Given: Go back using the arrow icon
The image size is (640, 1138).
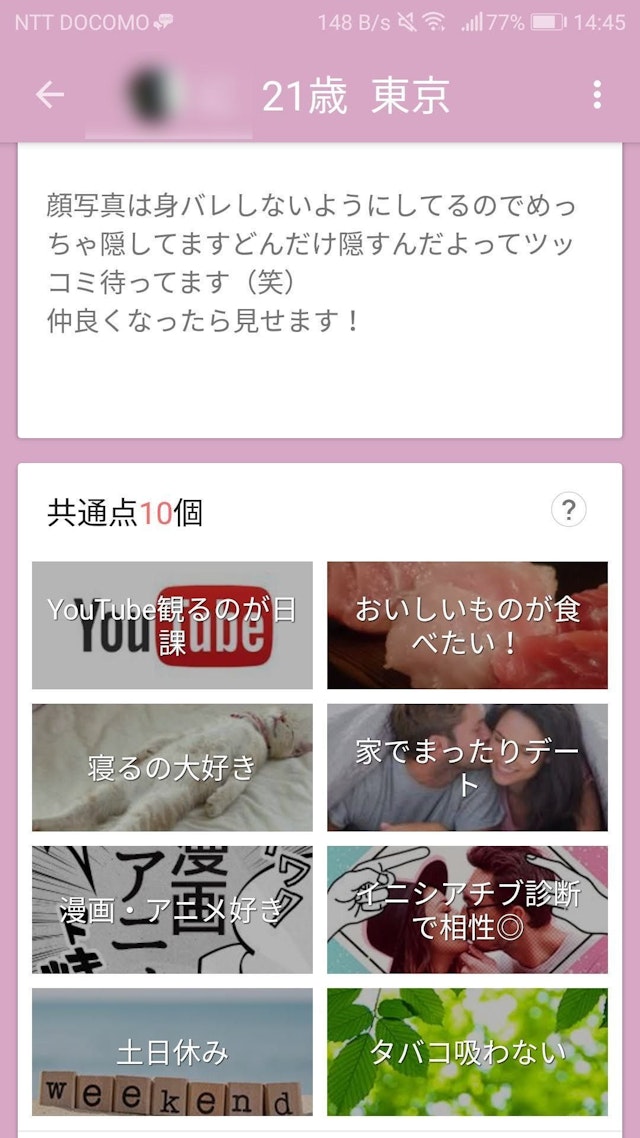Looking at the screenshot, I should 49,95.
